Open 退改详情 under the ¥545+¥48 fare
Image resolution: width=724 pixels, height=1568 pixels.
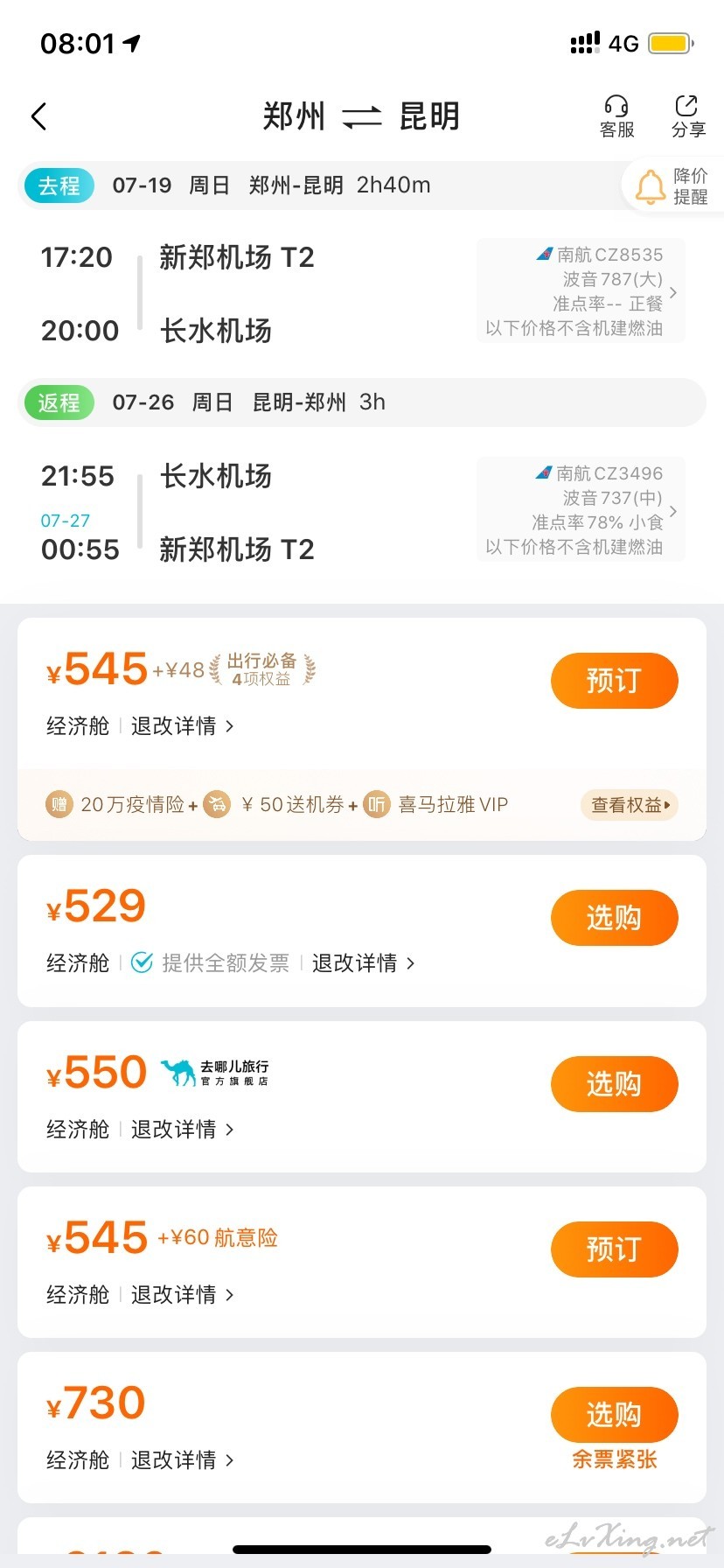tap(183, 726)
